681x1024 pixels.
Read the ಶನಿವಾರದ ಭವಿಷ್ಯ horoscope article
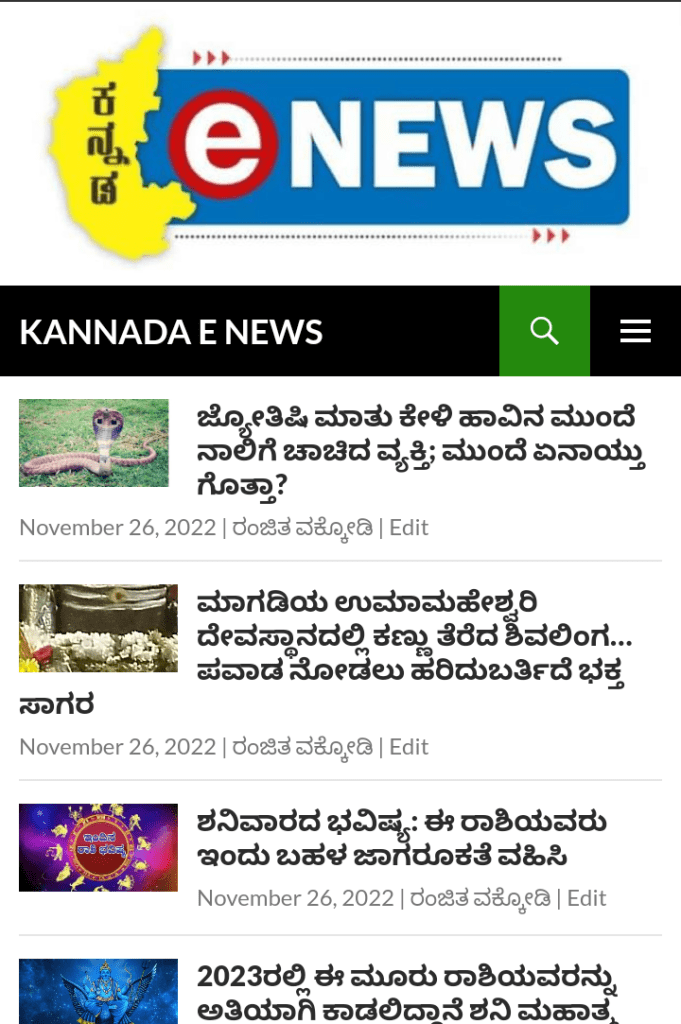[402, 840]
